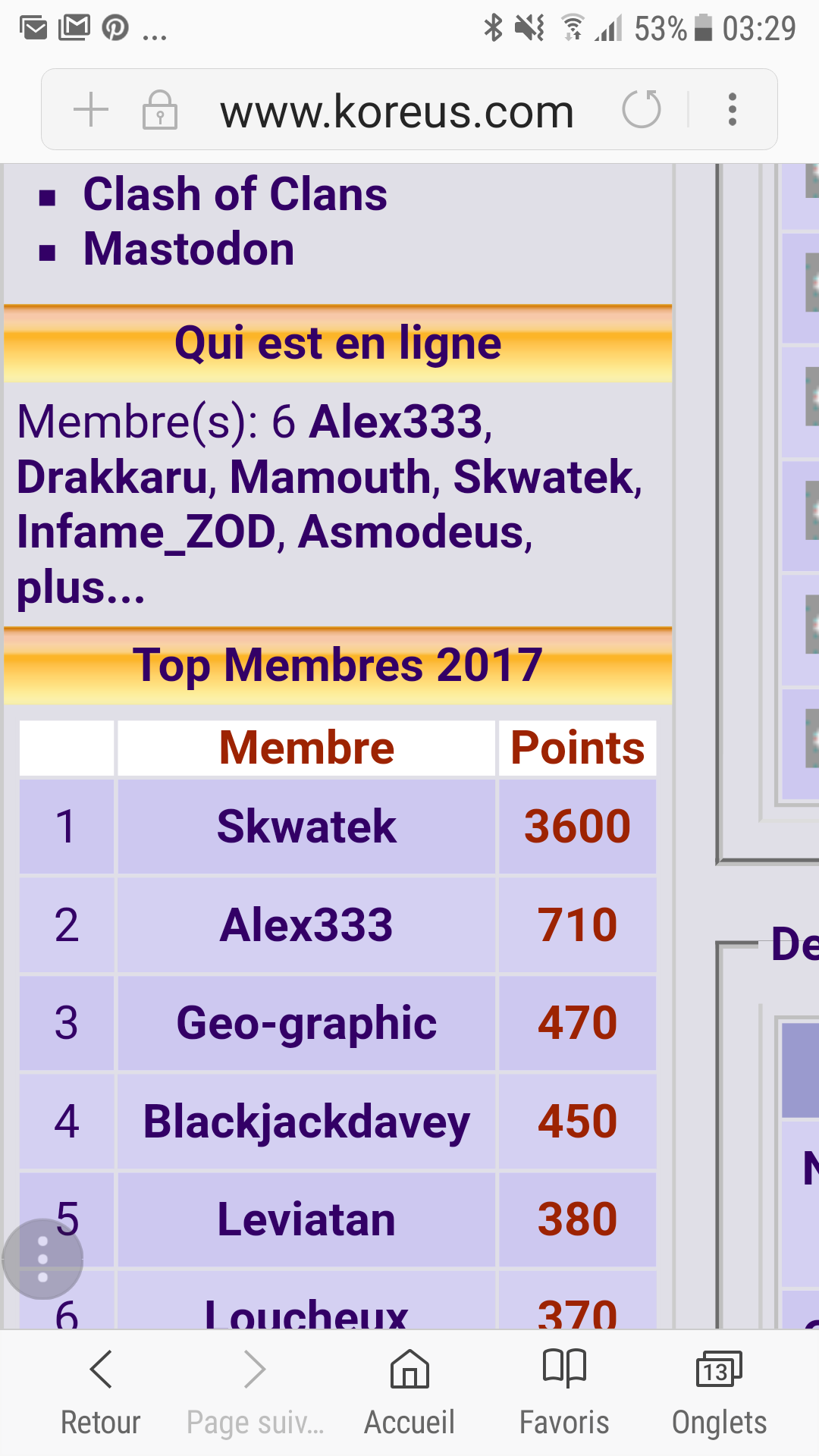This screenshot has height=1456, width=819.
Task: Go to the Accueil home page
Action: click(409, 1392)
